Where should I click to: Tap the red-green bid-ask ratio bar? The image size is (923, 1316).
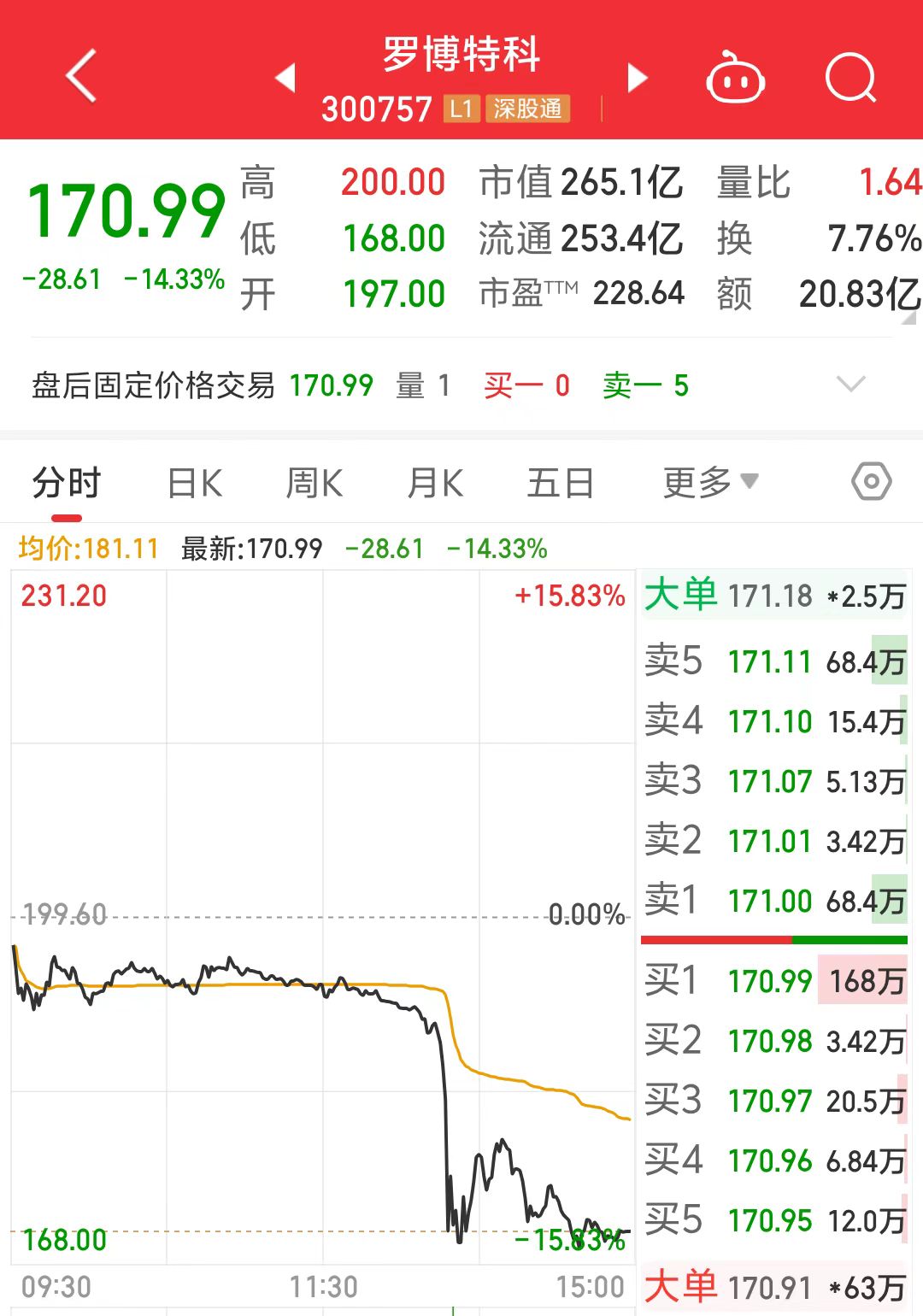click(x=772, y=937)
